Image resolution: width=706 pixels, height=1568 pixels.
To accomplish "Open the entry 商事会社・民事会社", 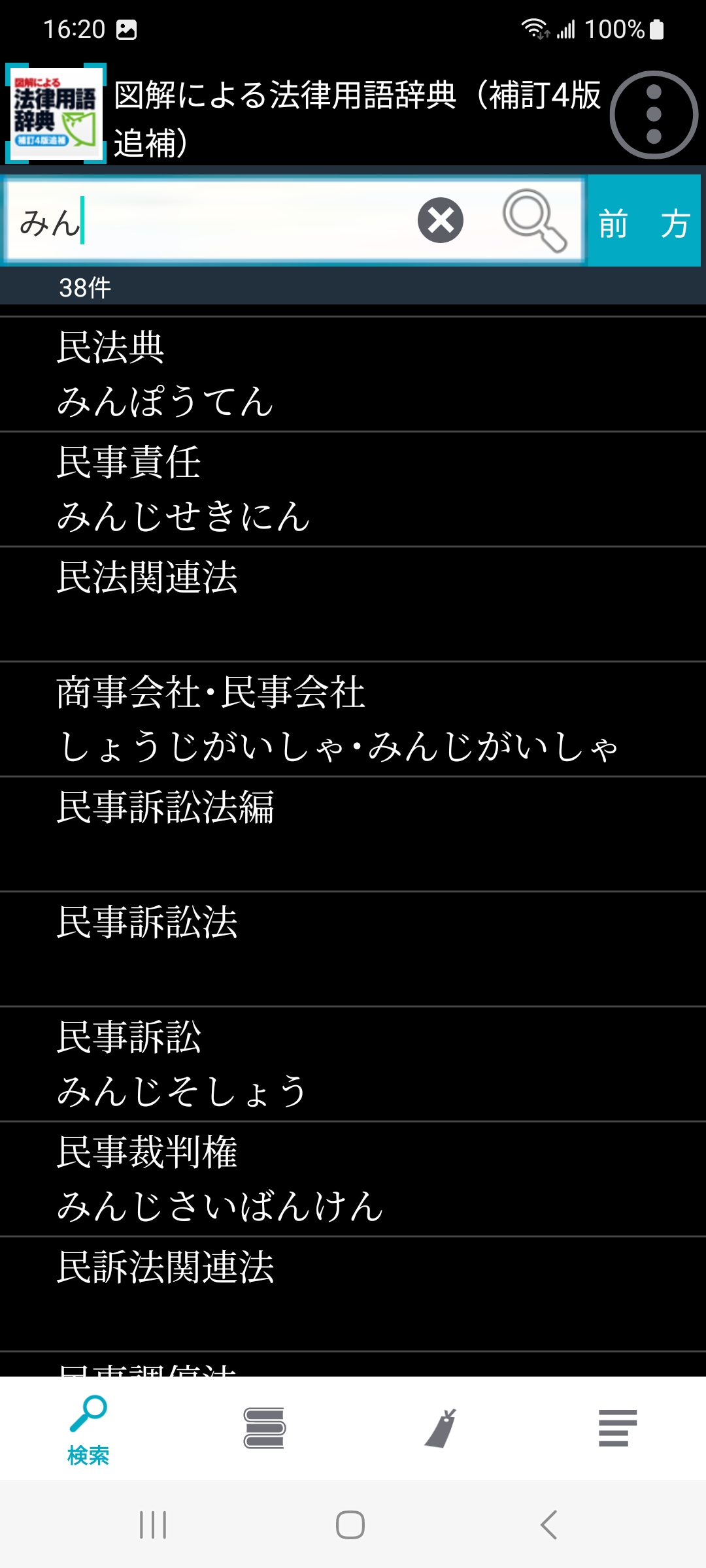I will (353, 719).
